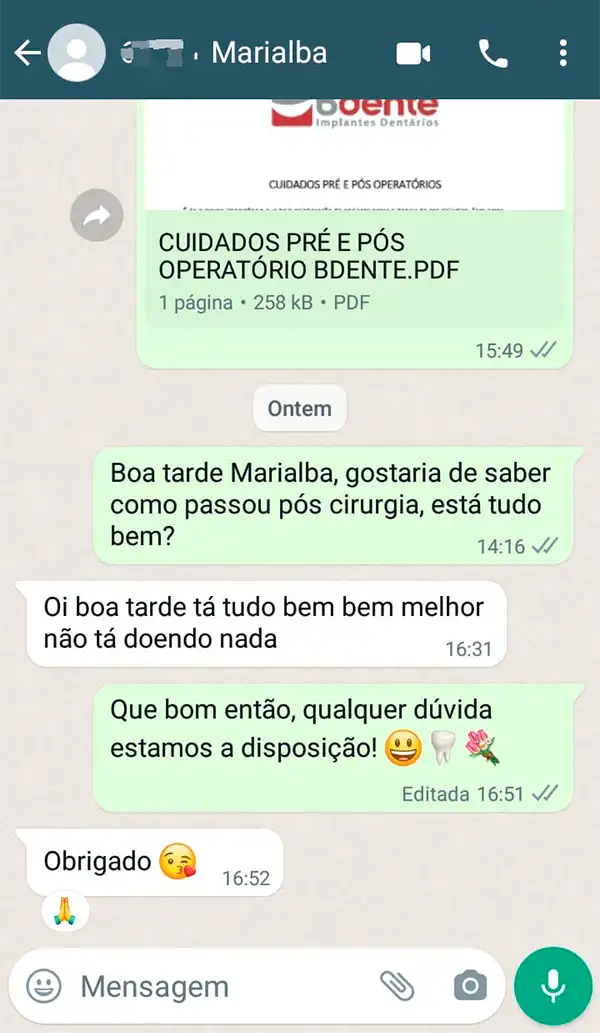The image size is (600, 1033).
Task: Open the camera from message bar
Action: pyautogui.click(x=469, y=987)
